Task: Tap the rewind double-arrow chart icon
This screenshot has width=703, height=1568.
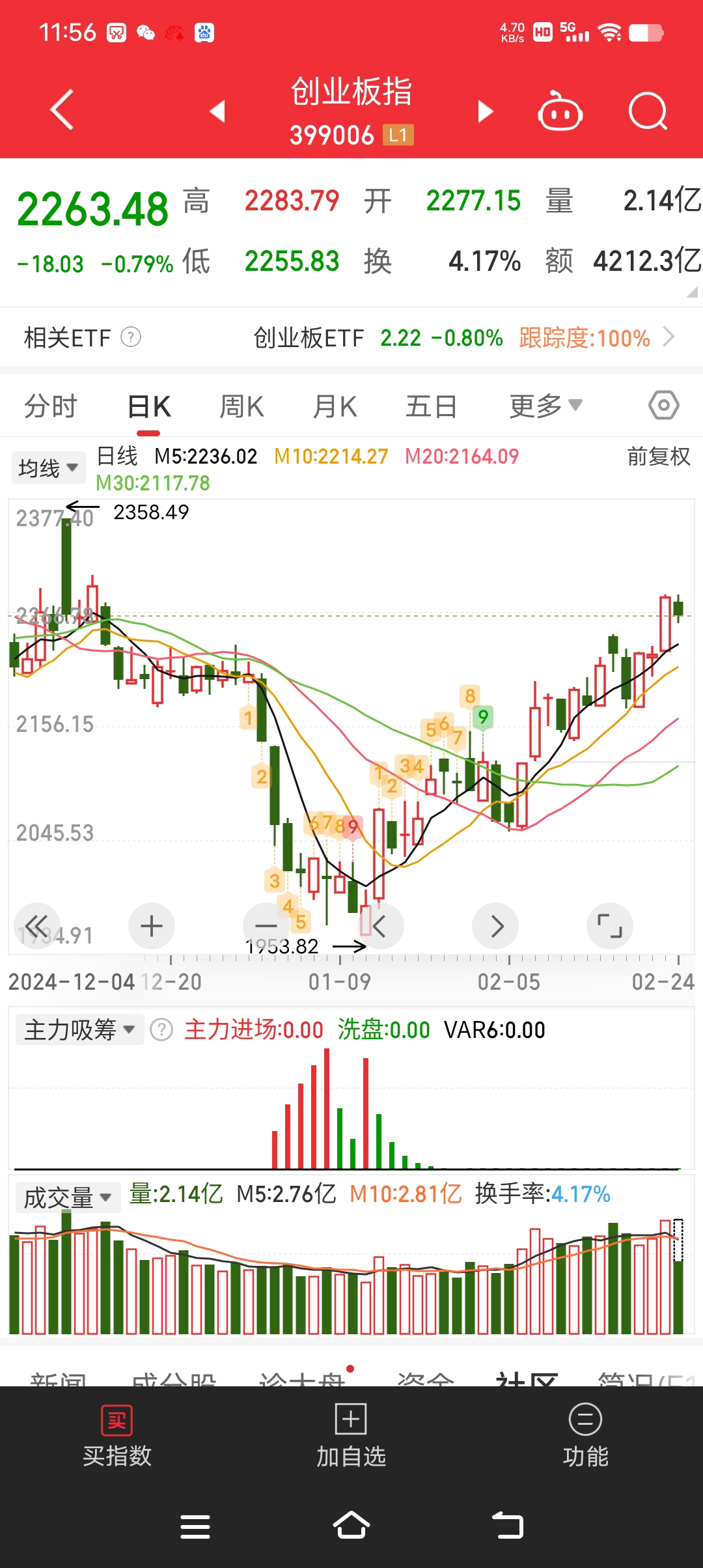Action: coord(38,925)
